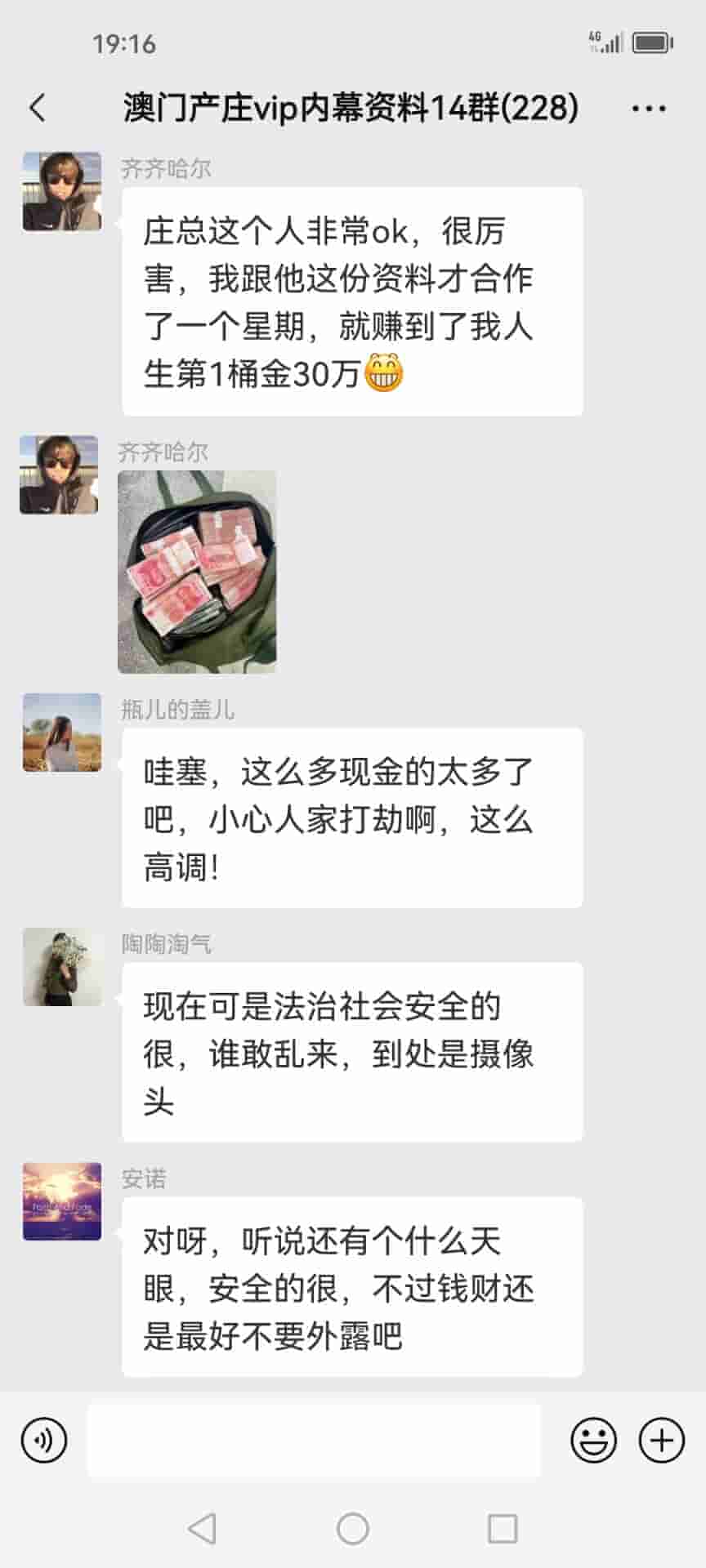The width and height of the screenshot is (706, 1568).
Task: Go back from the group chat
Action: (38, 108)
